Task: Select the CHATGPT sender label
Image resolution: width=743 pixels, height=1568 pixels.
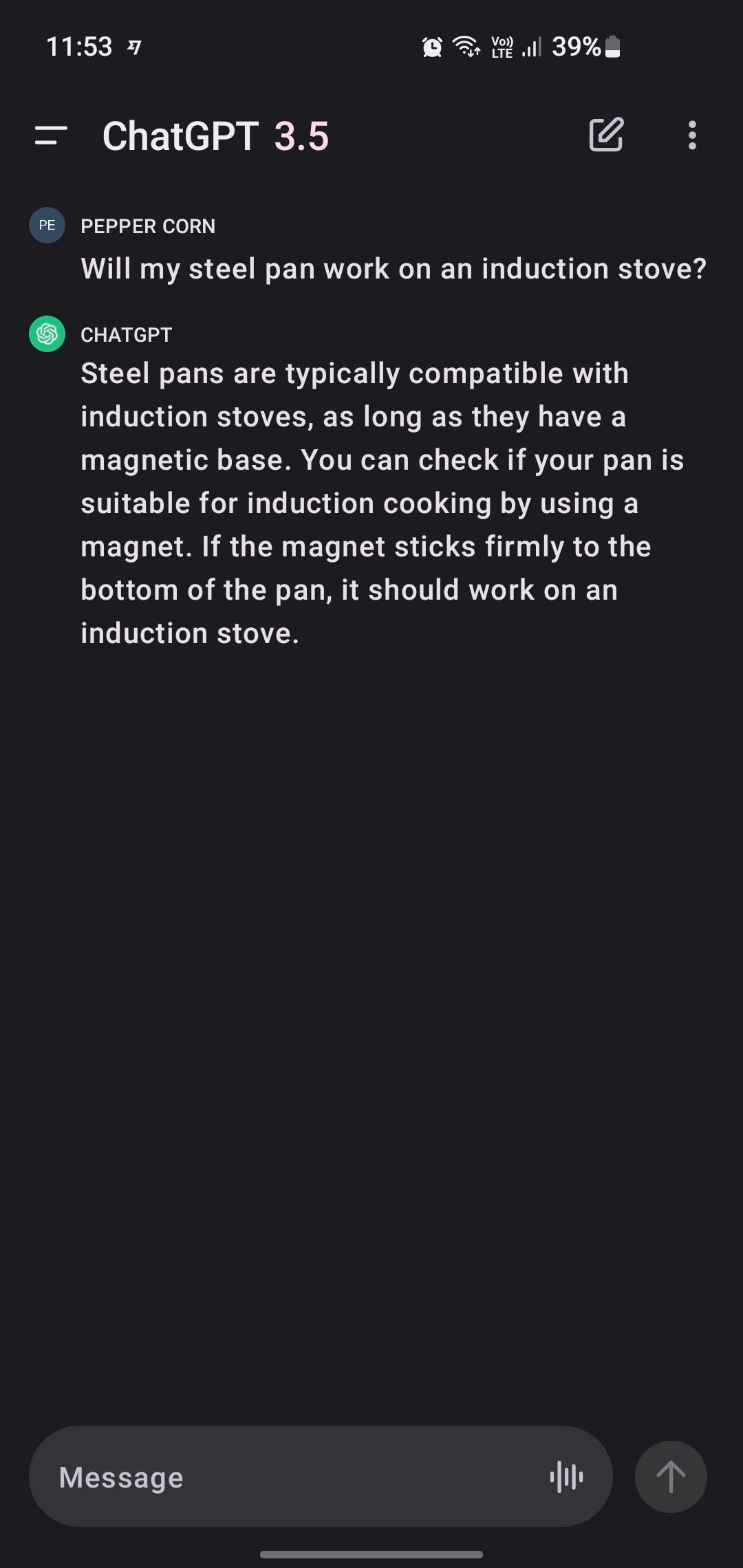Action: point(126,335)
